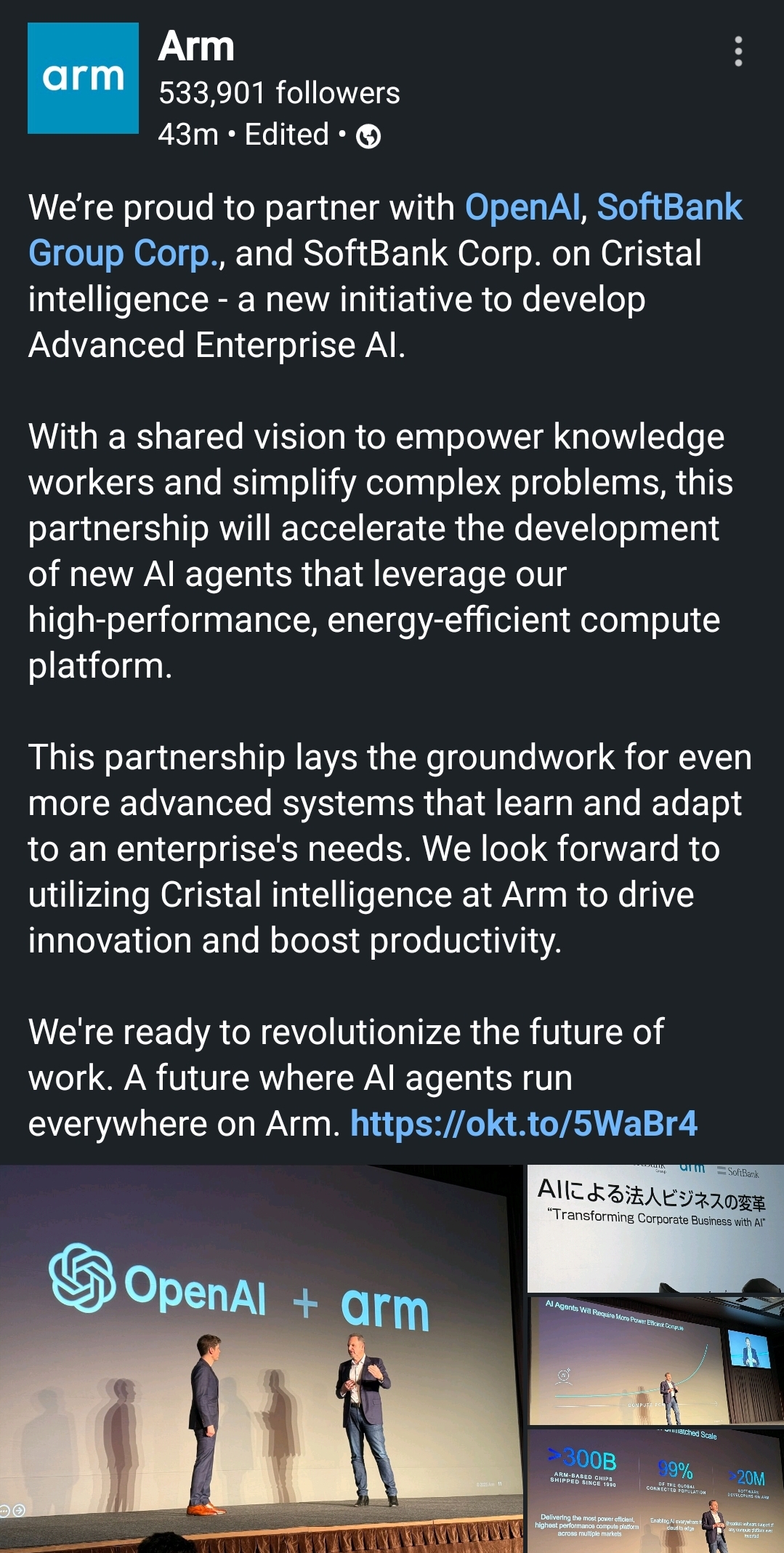The width and height of the screenshot is (784, 1553).
Task: Open the Arm company name link
Action: 196,47
